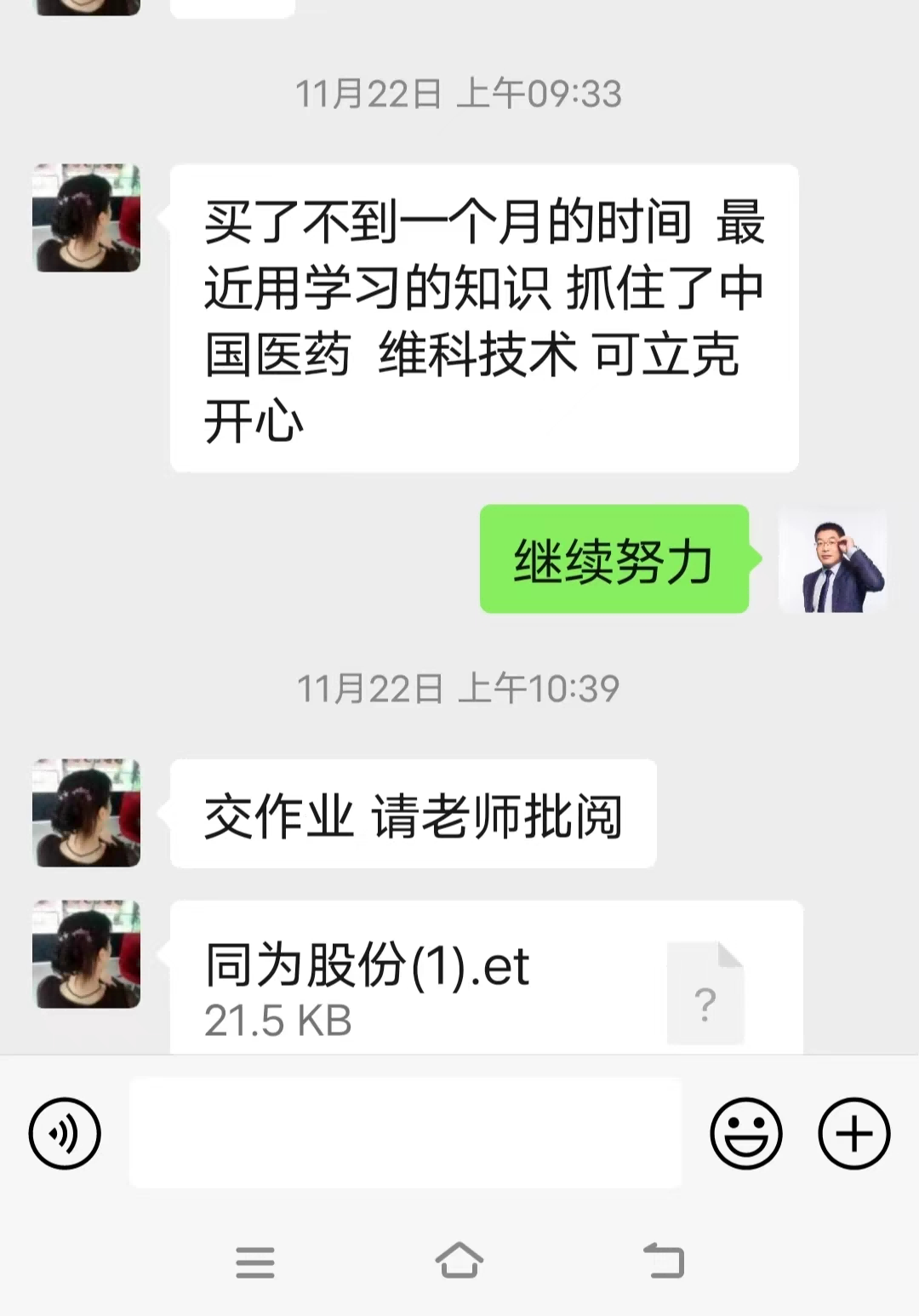Open the plus attachments menu
Screen dimensions: 919x1316
[853, 1133]
